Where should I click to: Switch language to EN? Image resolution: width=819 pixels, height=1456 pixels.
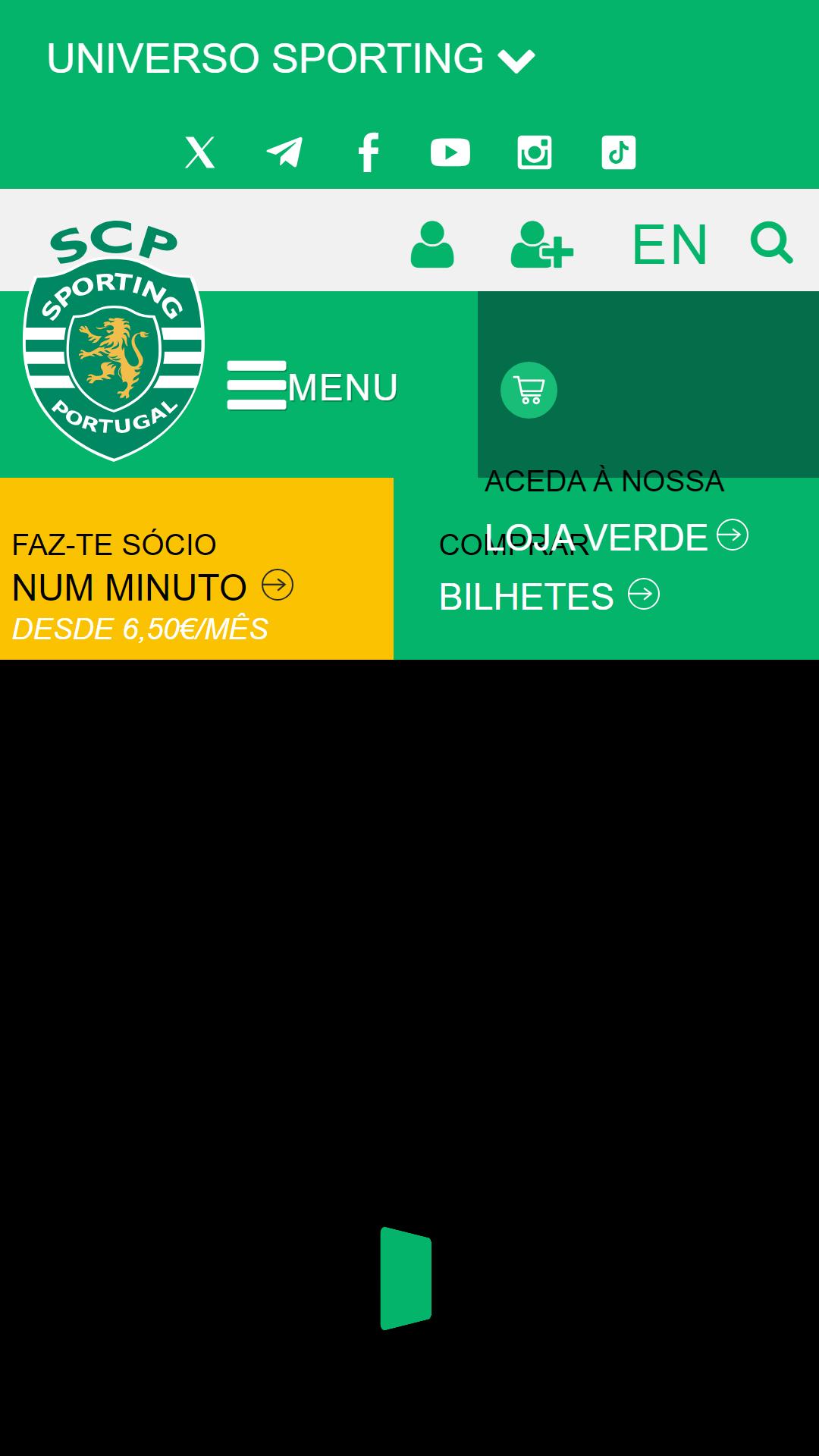[670, 244]
